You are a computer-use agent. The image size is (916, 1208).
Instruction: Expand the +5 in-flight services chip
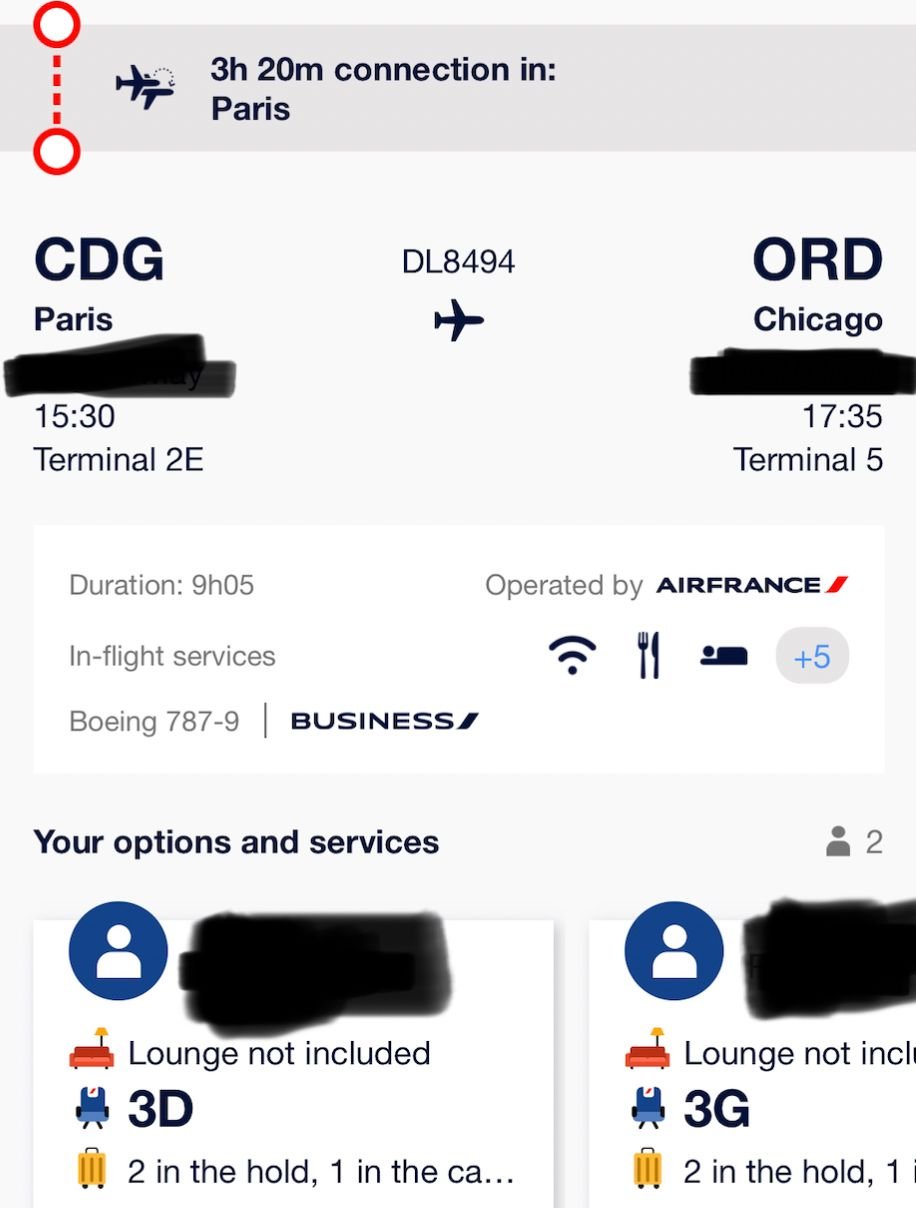(x=811, y=658)
